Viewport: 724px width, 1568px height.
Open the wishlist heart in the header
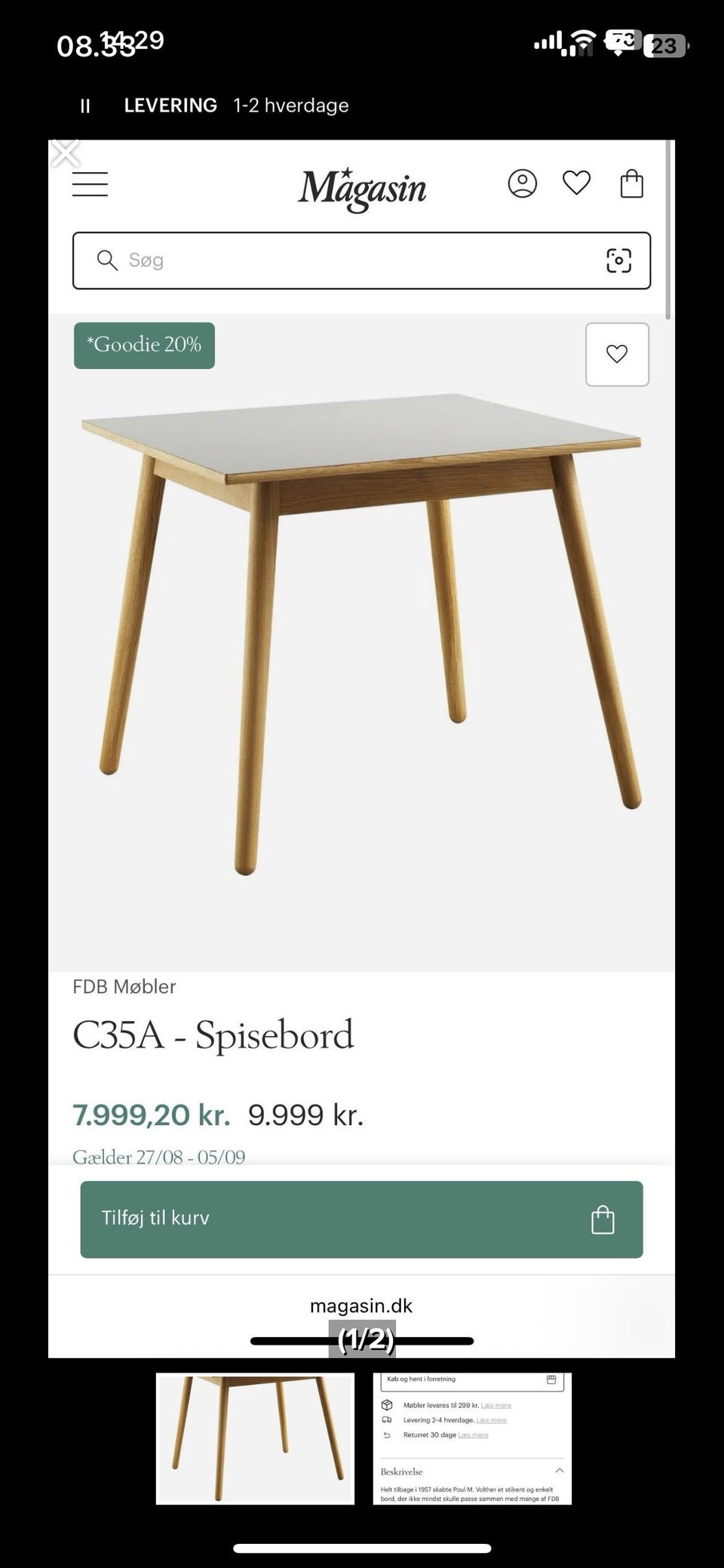click(577, 183)
